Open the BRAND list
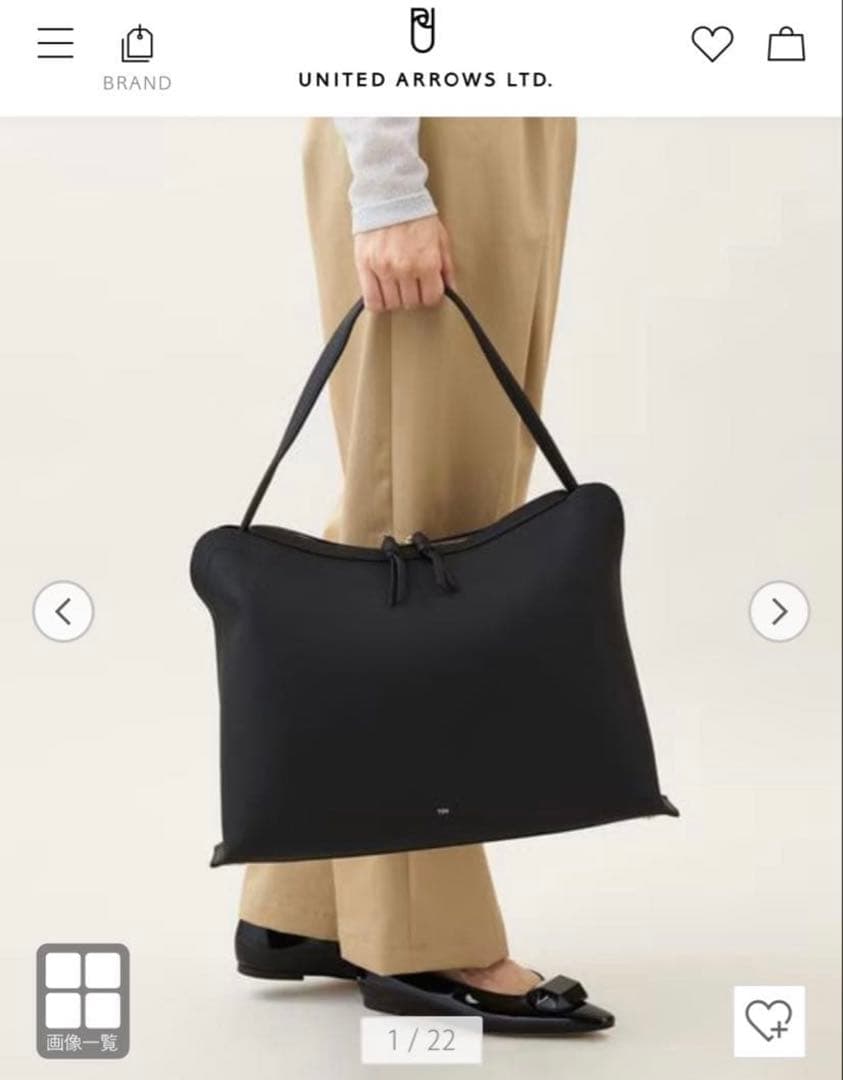This screenshot has width=843, height=1080. point(137,59)
